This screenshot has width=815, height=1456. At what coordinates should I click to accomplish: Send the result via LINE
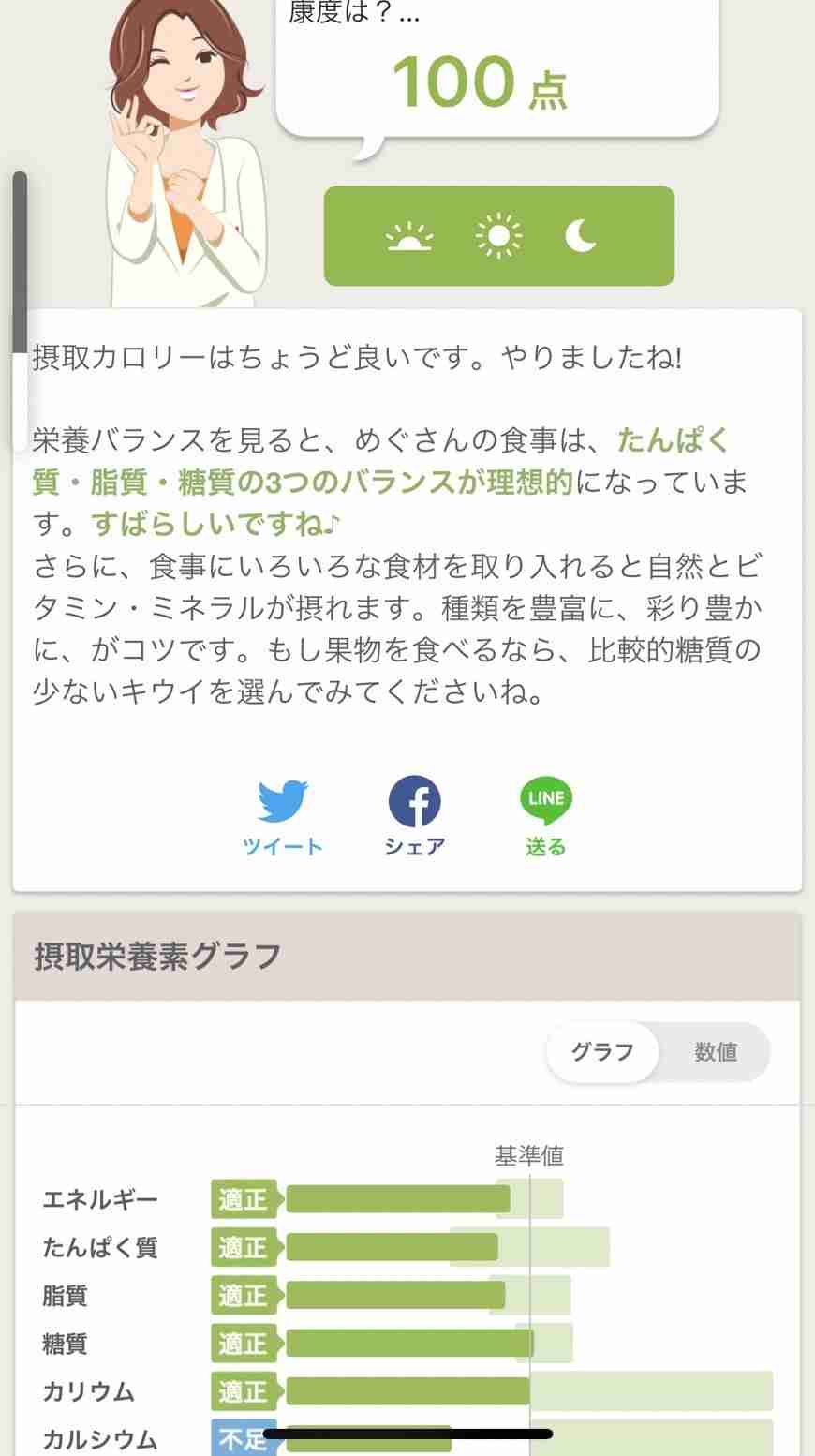tap(545, 817)
